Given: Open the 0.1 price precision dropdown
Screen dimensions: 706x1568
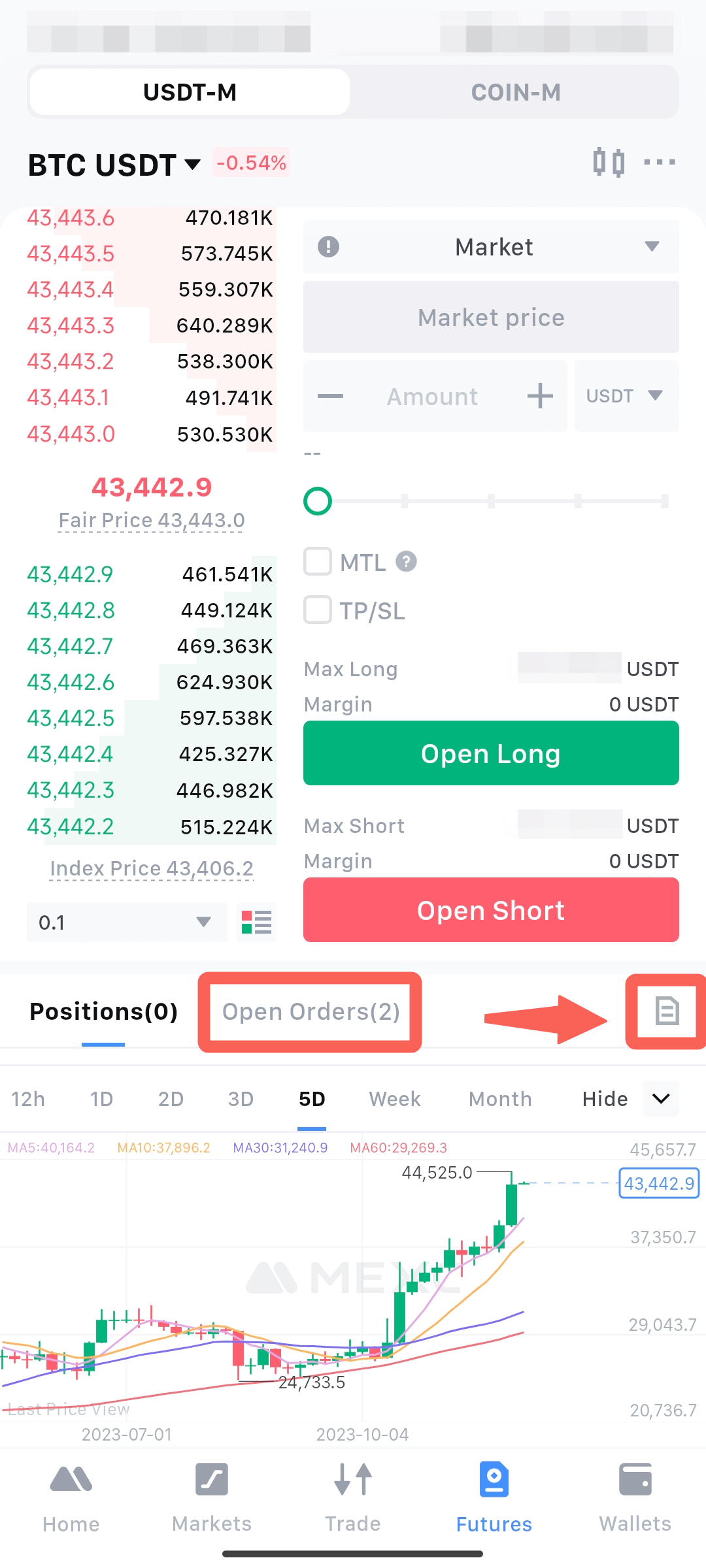Looking at the screenshot, I should pyautogui.click(x=127, y=923).
